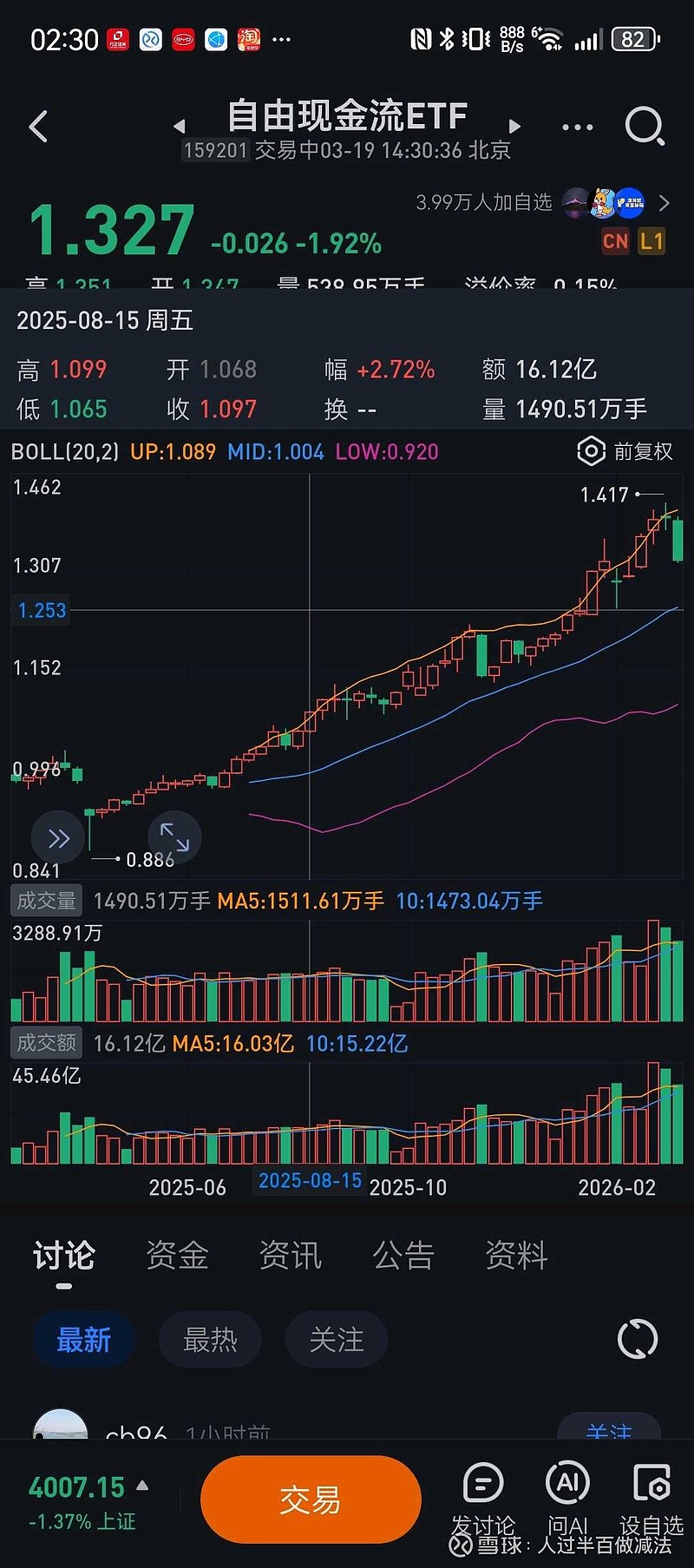Go to next stock with right chevron beside title
Screen dimensions: 694x1568
514,126
